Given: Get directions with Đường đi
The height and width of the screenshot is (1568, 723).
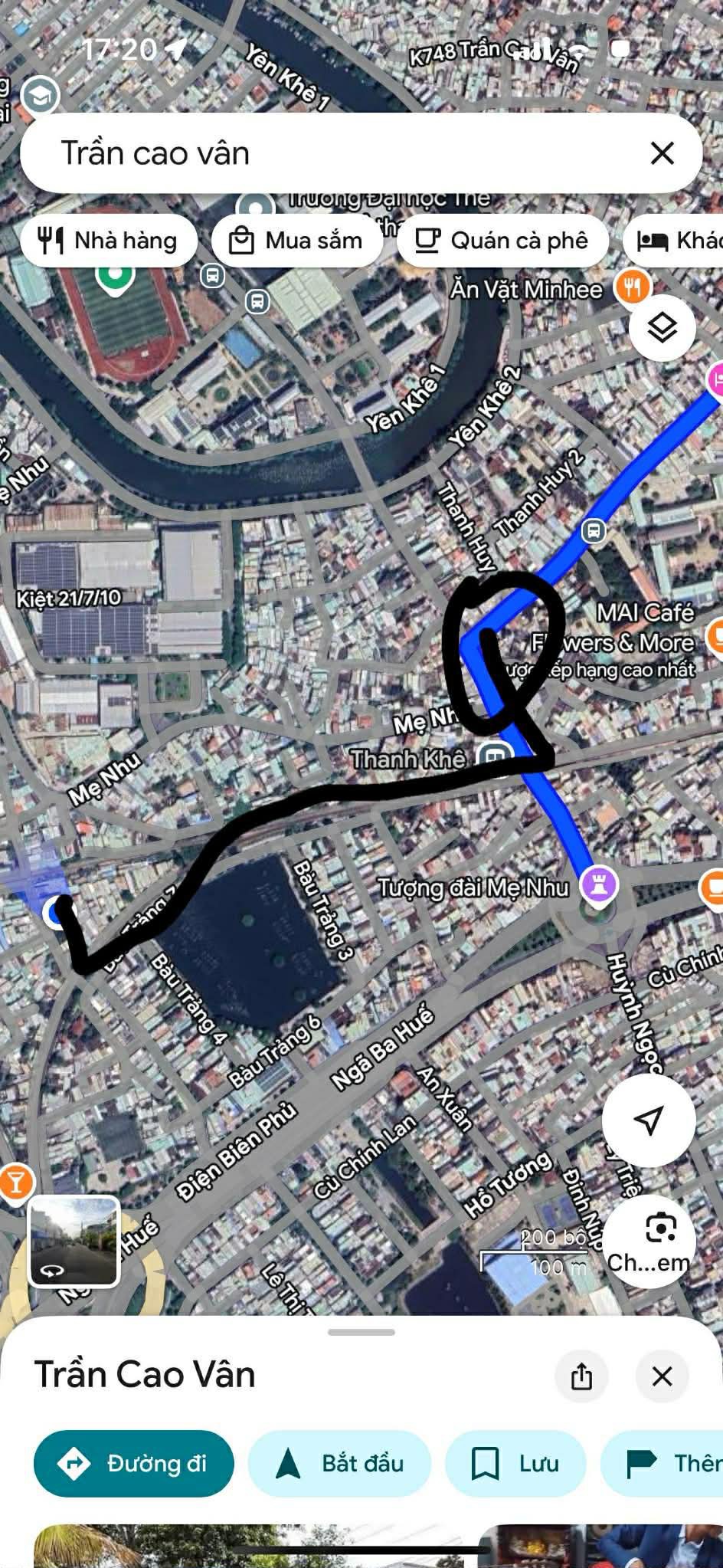Looking at the screenshot, I should 133,1463.
